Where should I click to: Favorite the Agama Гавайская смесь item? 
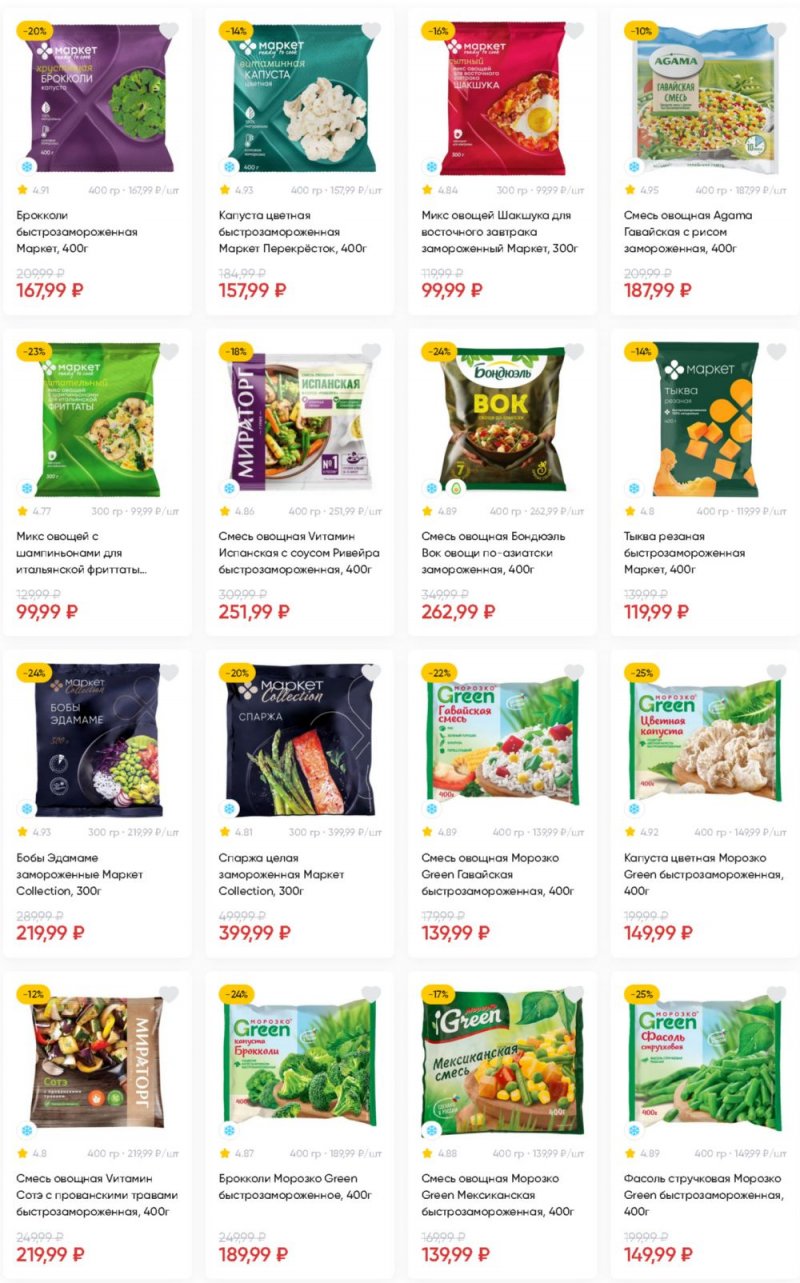(776, 31)
